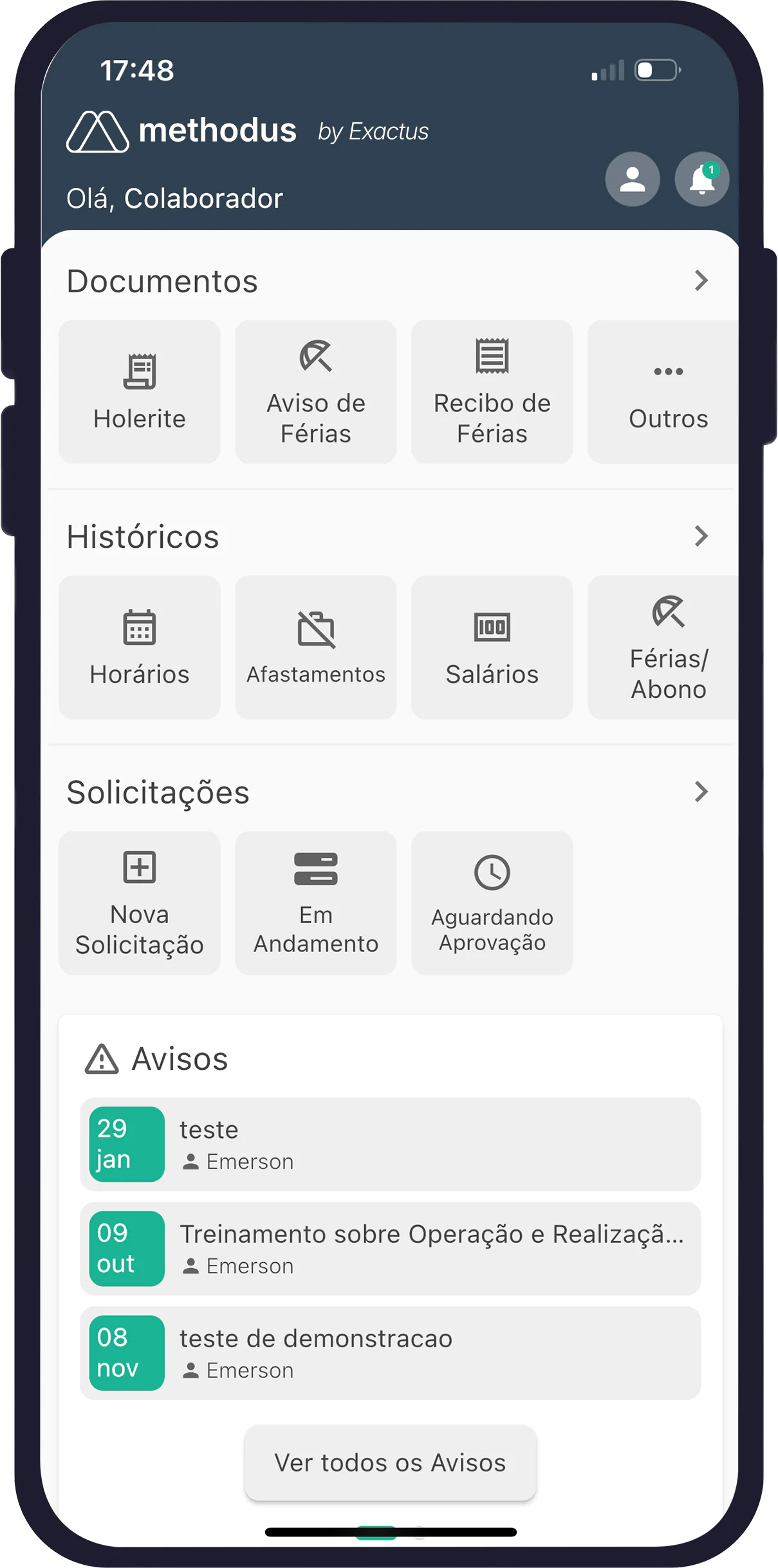Screen dimensions: 778x1568
Task: View Salários history
Action: [x=492, y=647]
